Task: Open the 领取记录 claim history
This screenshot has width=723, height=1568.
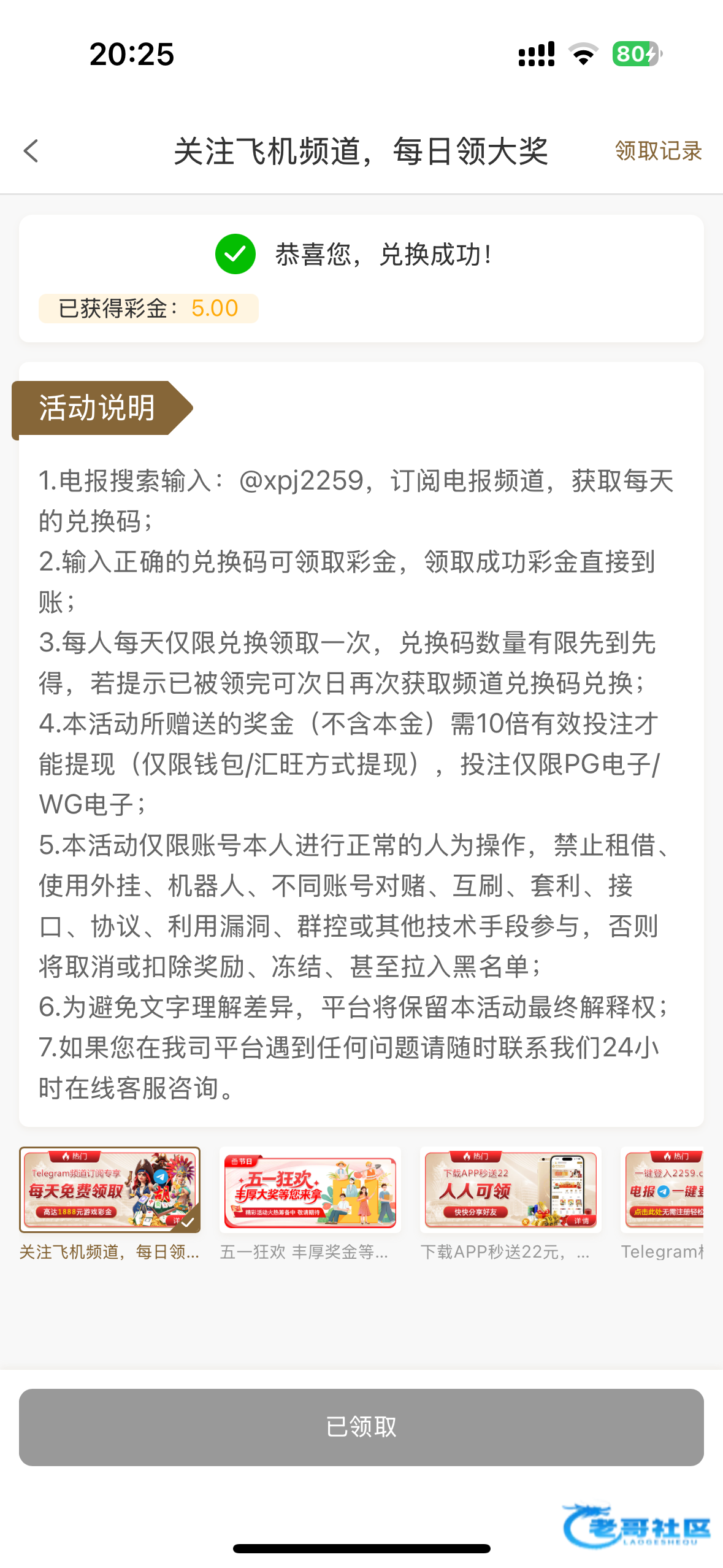Action: tap(658, 151)
